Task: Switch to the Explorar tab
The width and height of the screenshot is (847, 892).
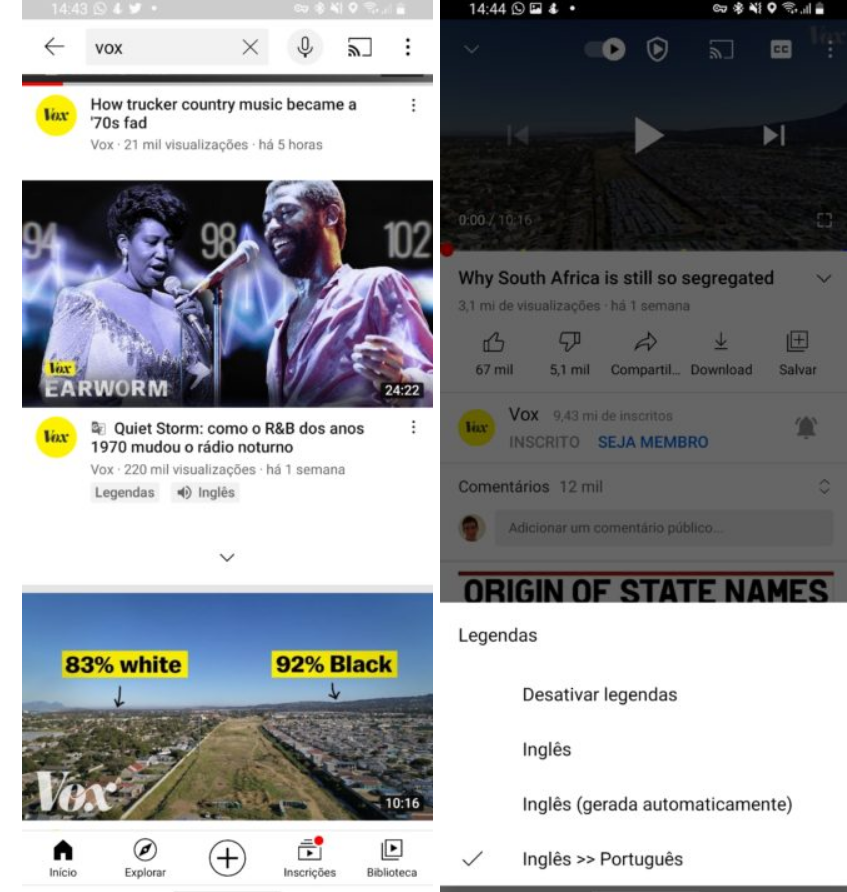Action: [145, 857]
